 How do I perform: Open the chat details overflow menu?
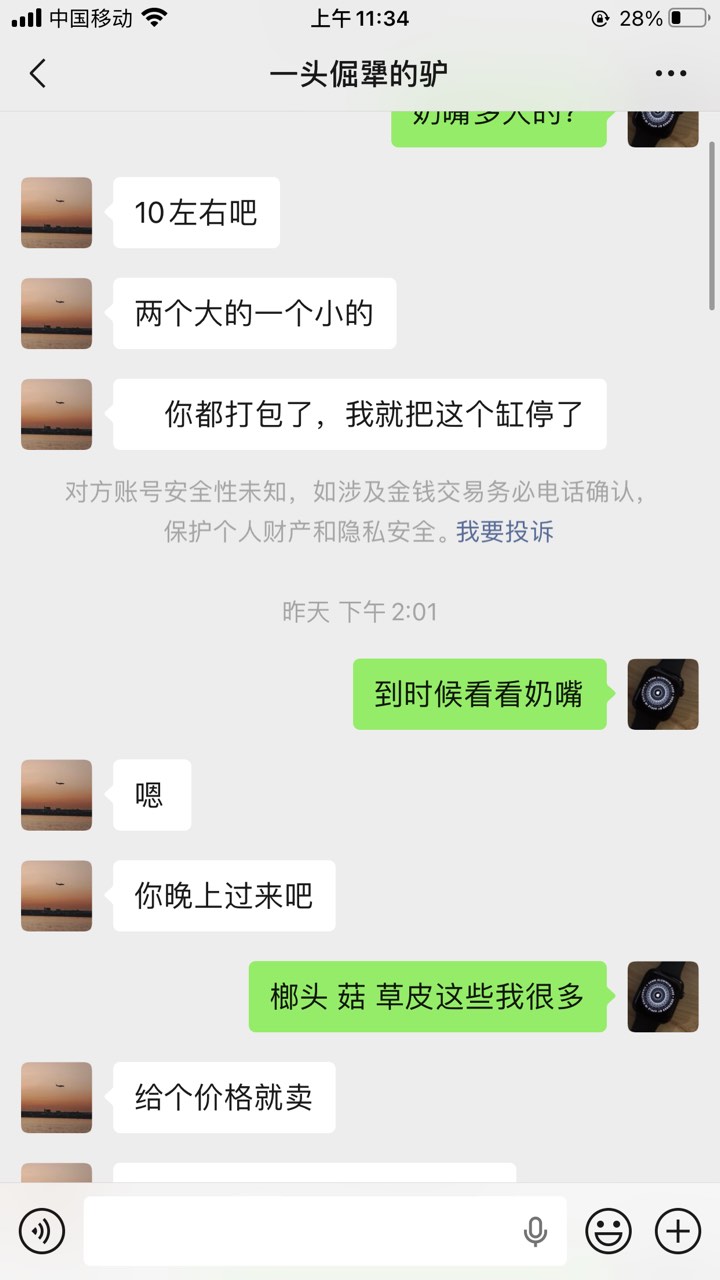pos(670,74)
